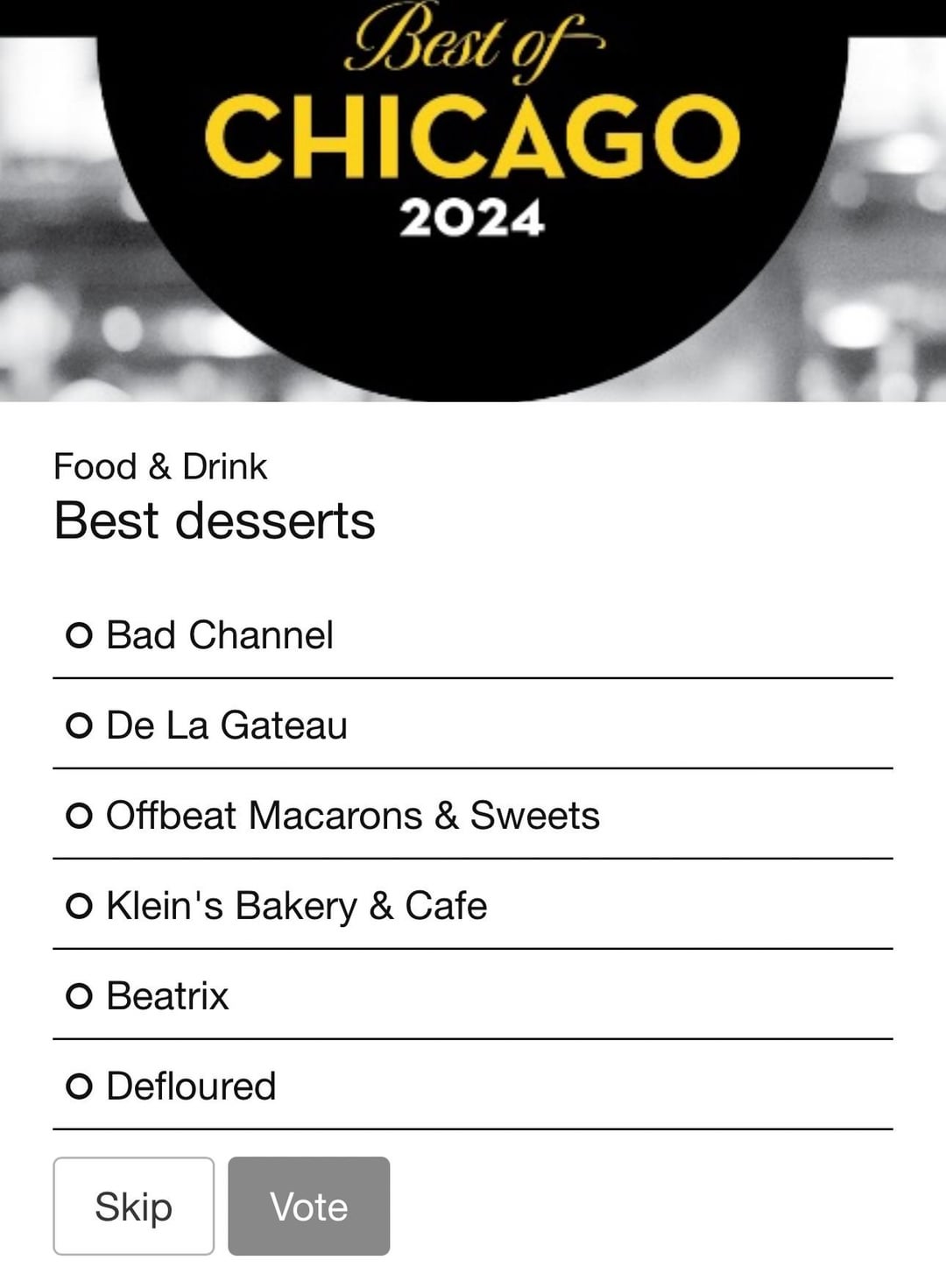The height and width of the screenshot is (1288, 946).
Task: Pick the Defloured option
Action: click(x=79, y=1086)
